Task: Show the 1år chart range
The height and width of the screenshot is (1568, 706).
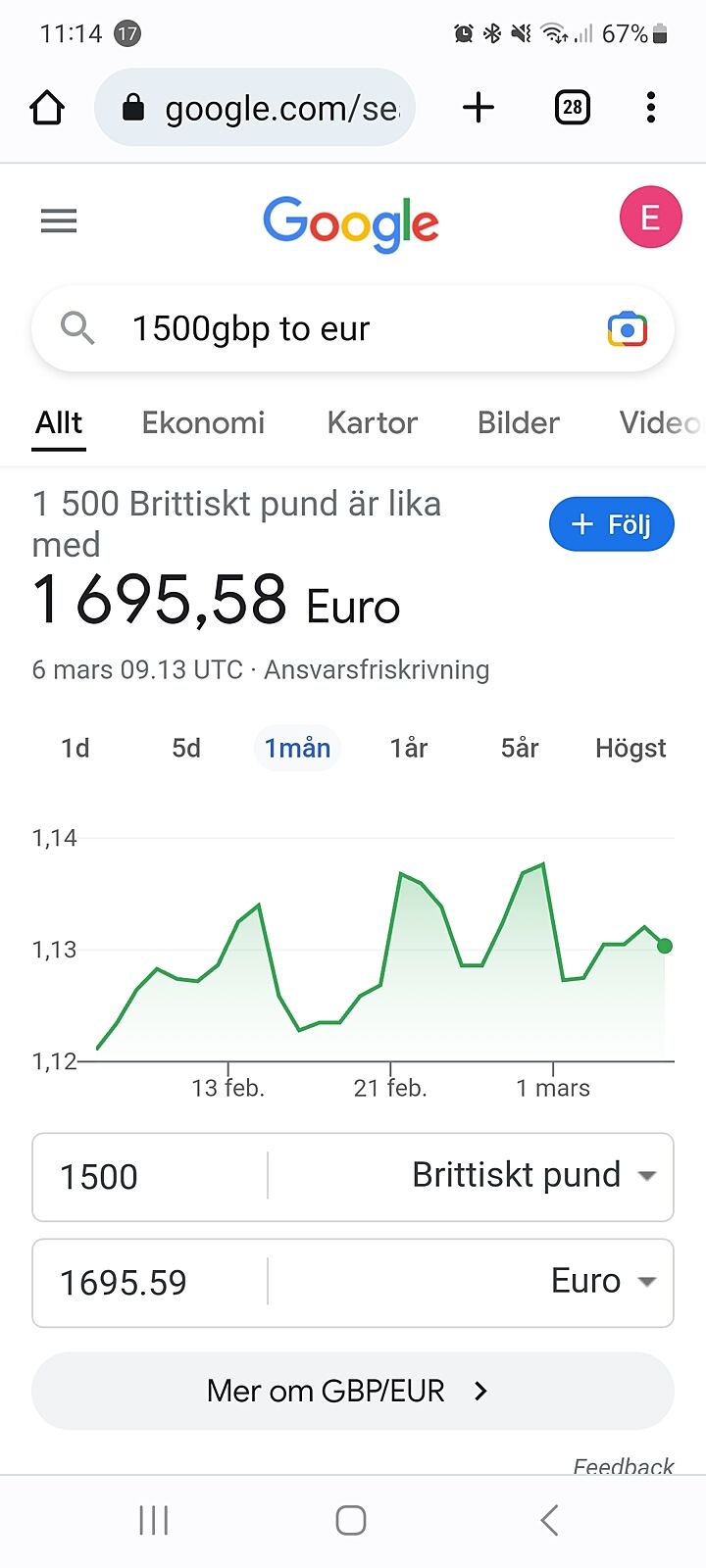Action: tap(409, 749)
